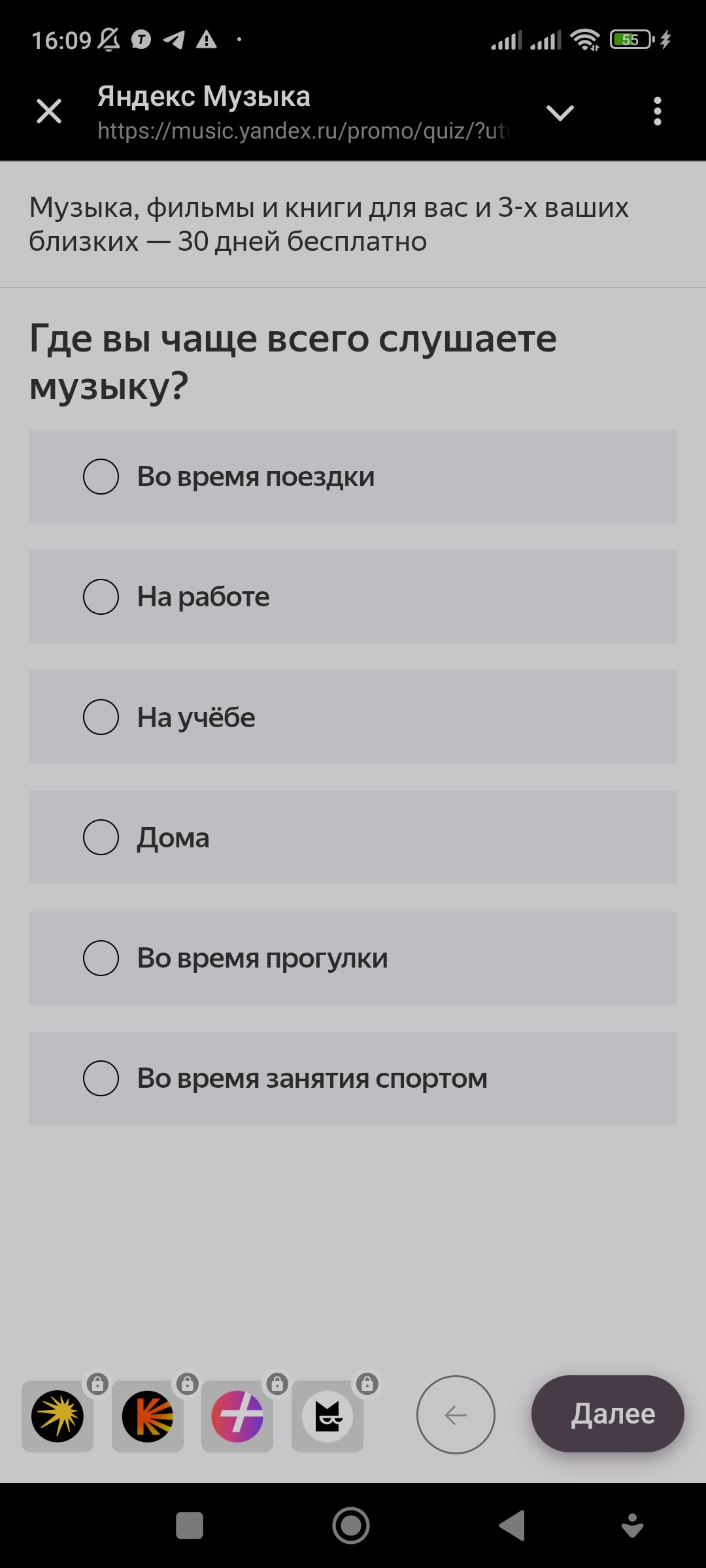Select "Во время занятия спортом" answer
This screenshot has width=706, height=1568.
353,1078
